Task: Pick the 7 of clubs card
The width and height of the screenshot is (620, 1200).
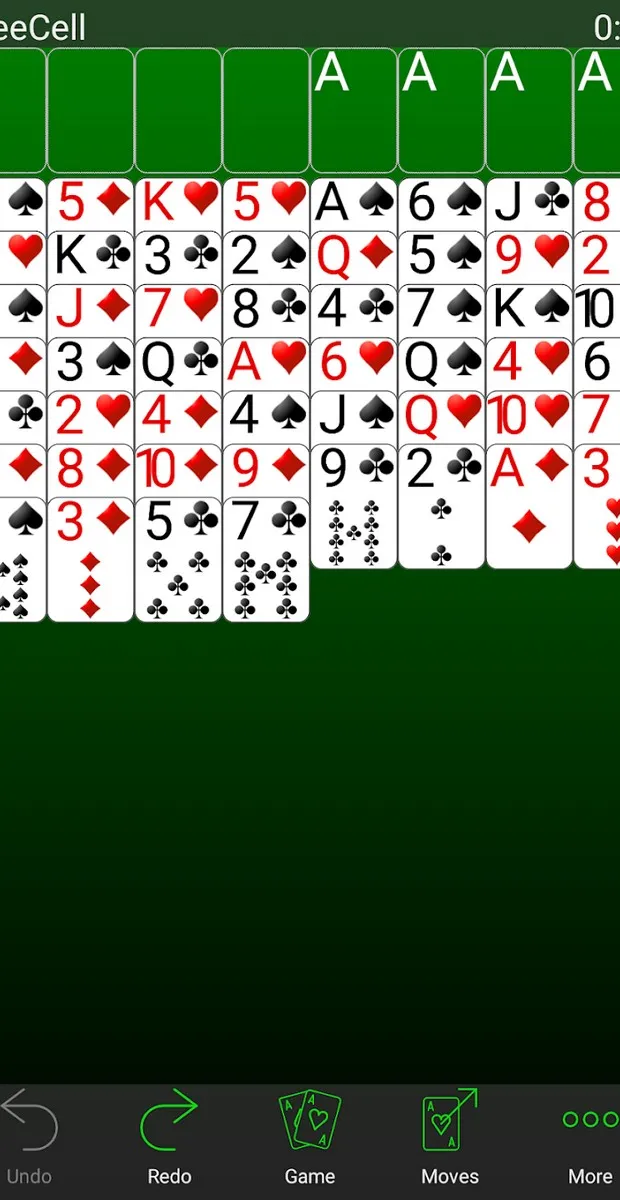Action: 266,560
